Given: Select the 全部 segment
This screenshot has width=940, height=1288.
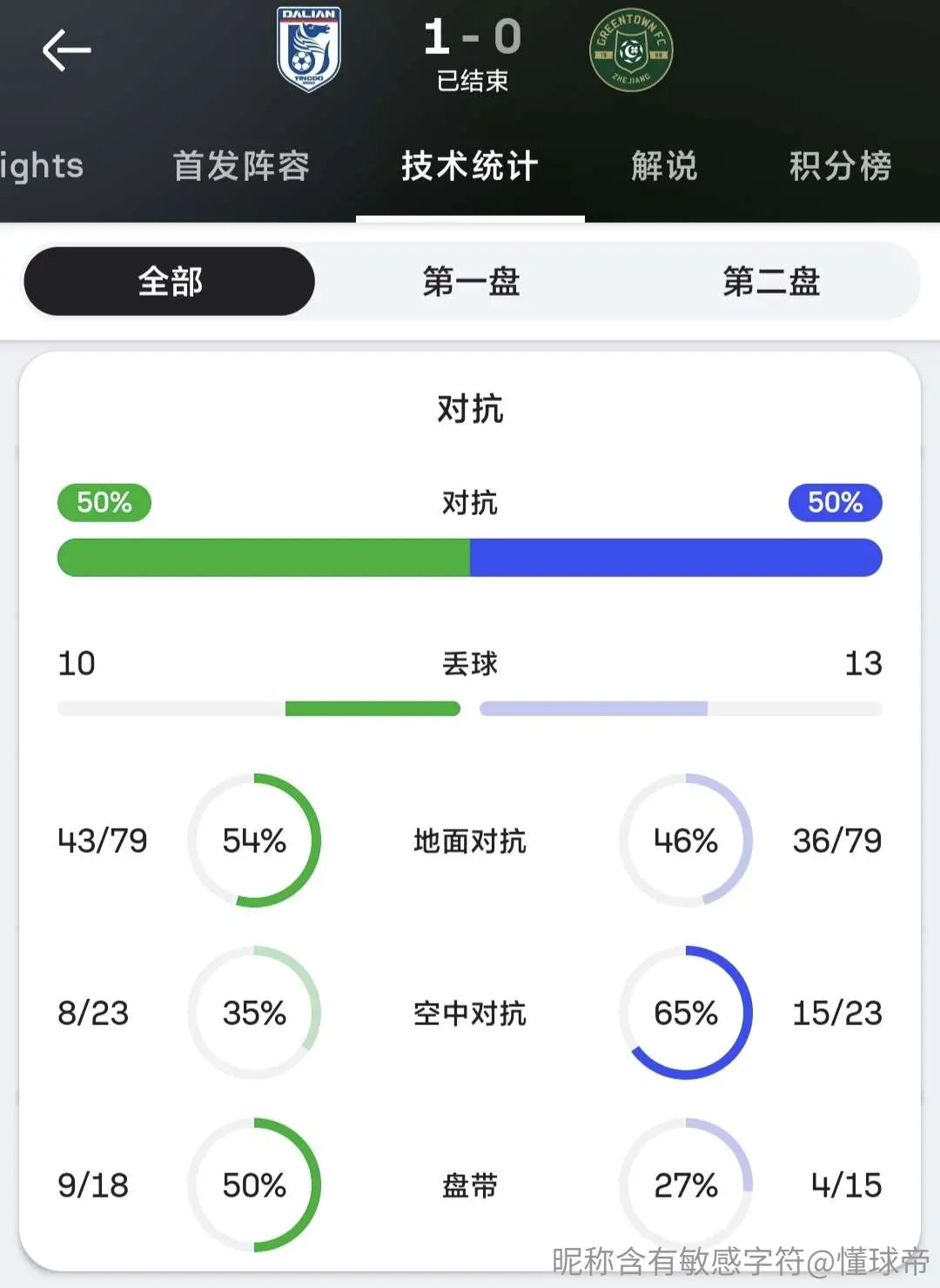Looking at the screenshot, I should pos(170,281).
